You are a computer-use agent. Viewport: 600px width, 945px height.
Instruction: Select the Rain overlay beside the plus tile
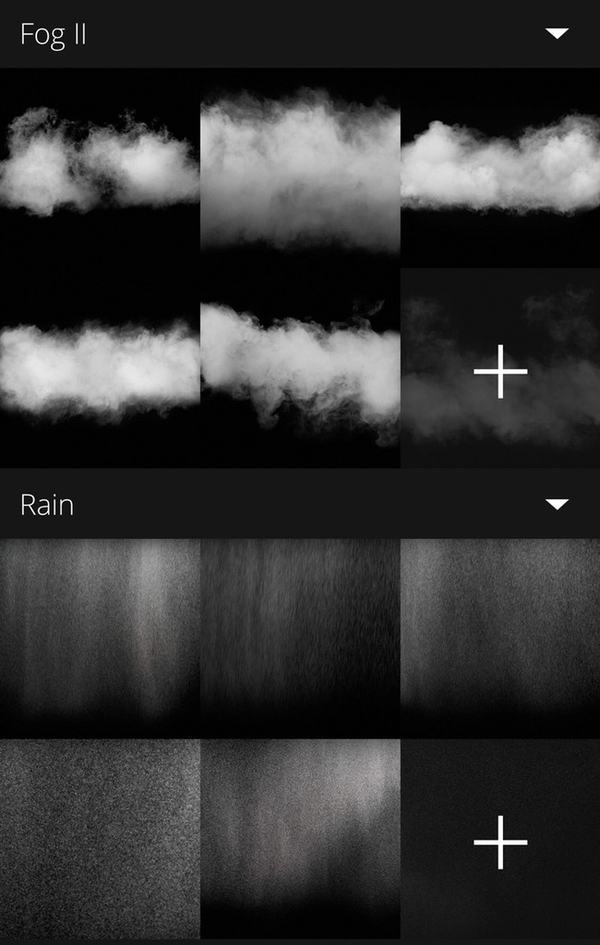(x=300, y=838)
